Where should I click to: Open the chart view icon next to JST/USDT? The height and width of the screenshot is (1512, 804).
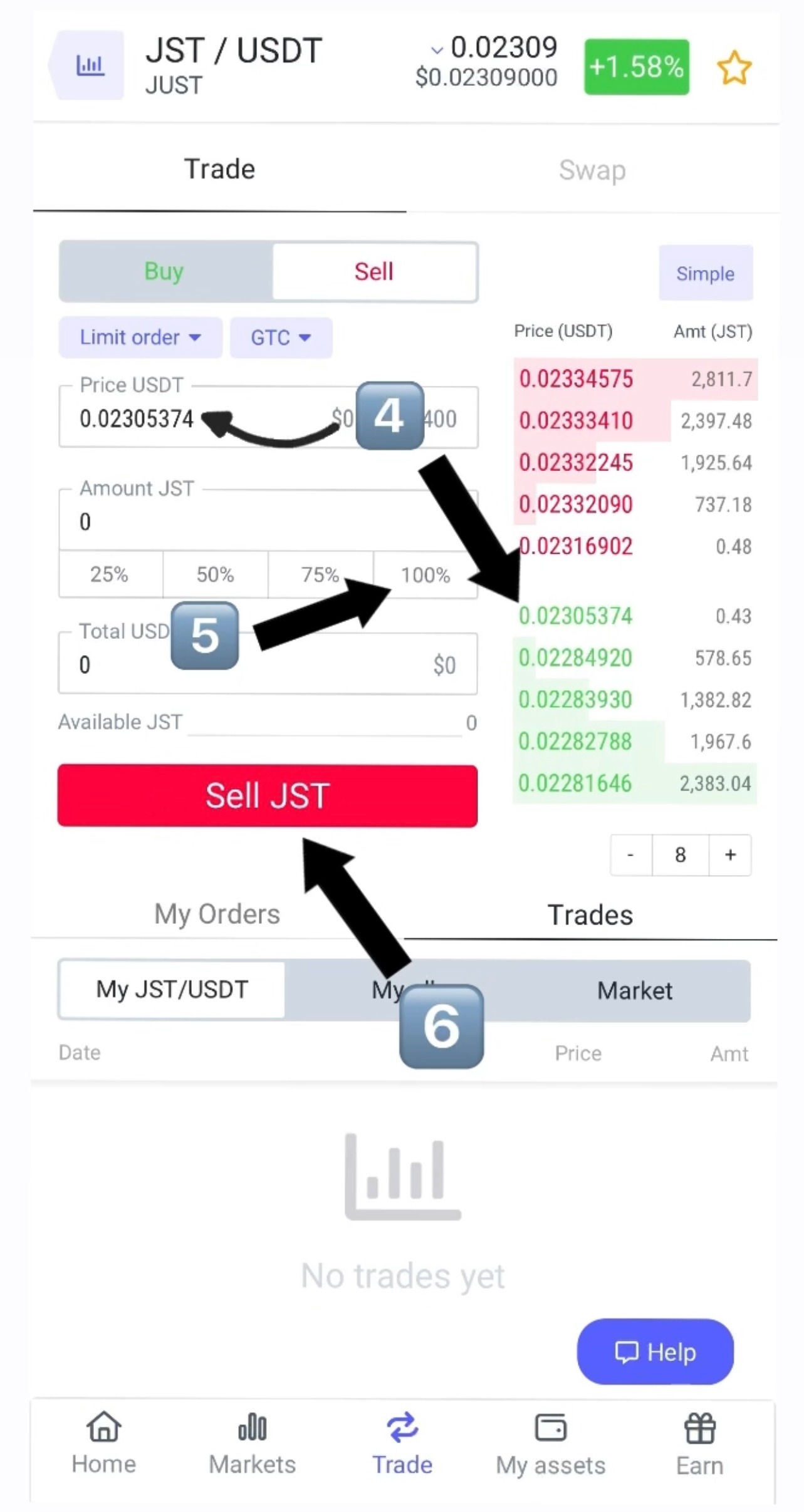[x=89, y=65]
